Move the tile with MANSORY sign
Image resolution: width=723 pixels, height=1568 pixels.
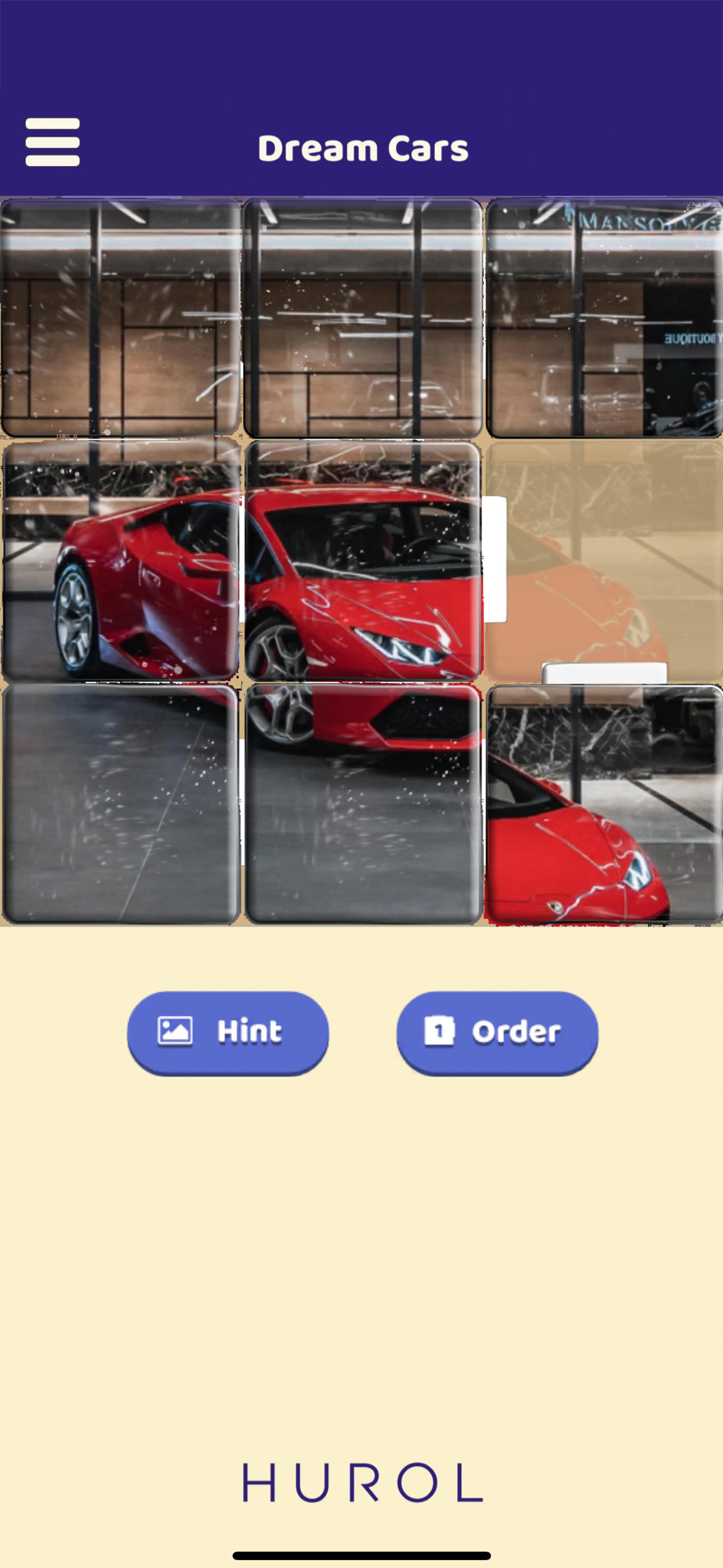(x=604, y=317)
